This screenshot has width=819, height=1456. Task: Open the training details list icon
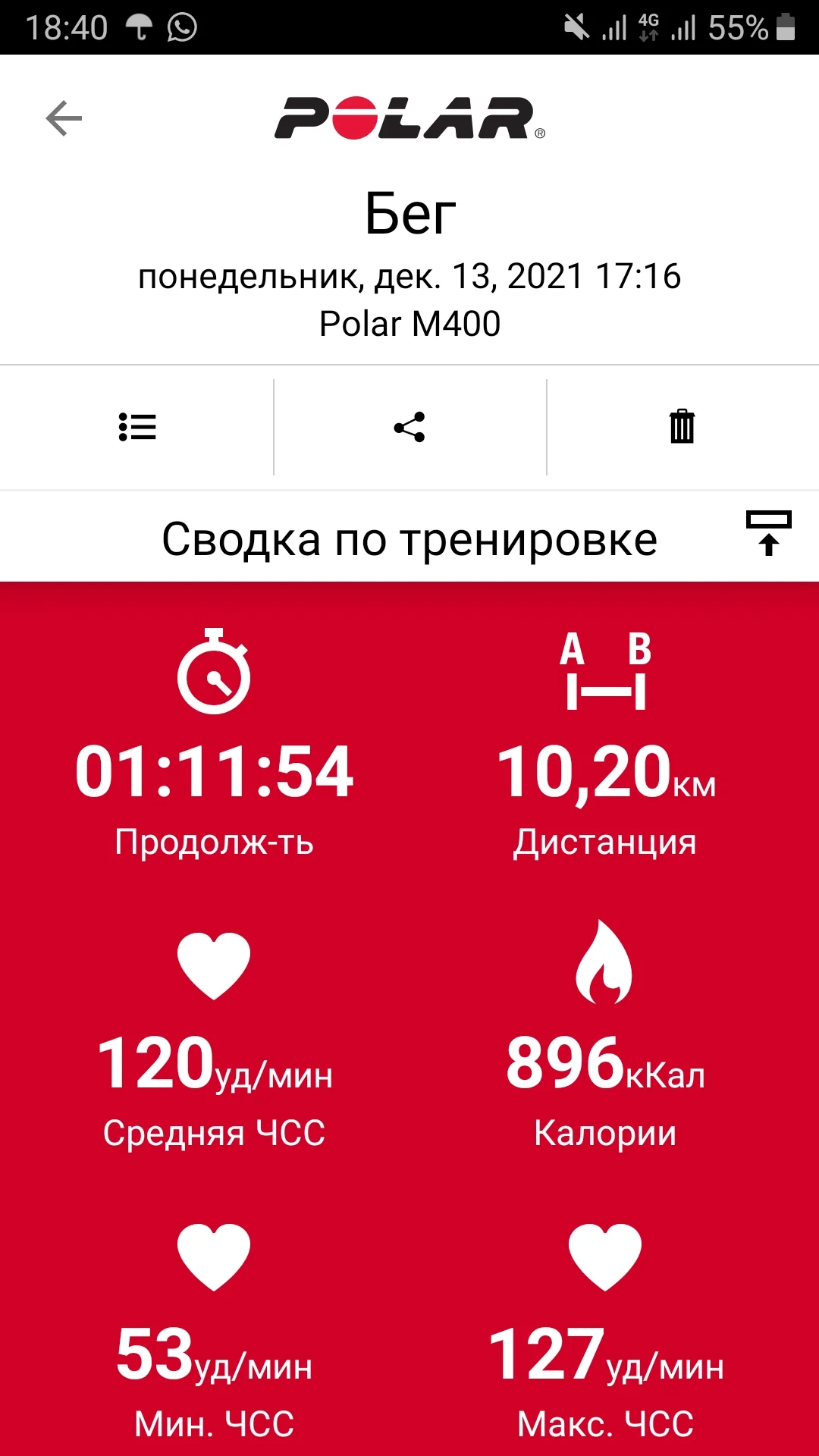(x=137, y=427)
